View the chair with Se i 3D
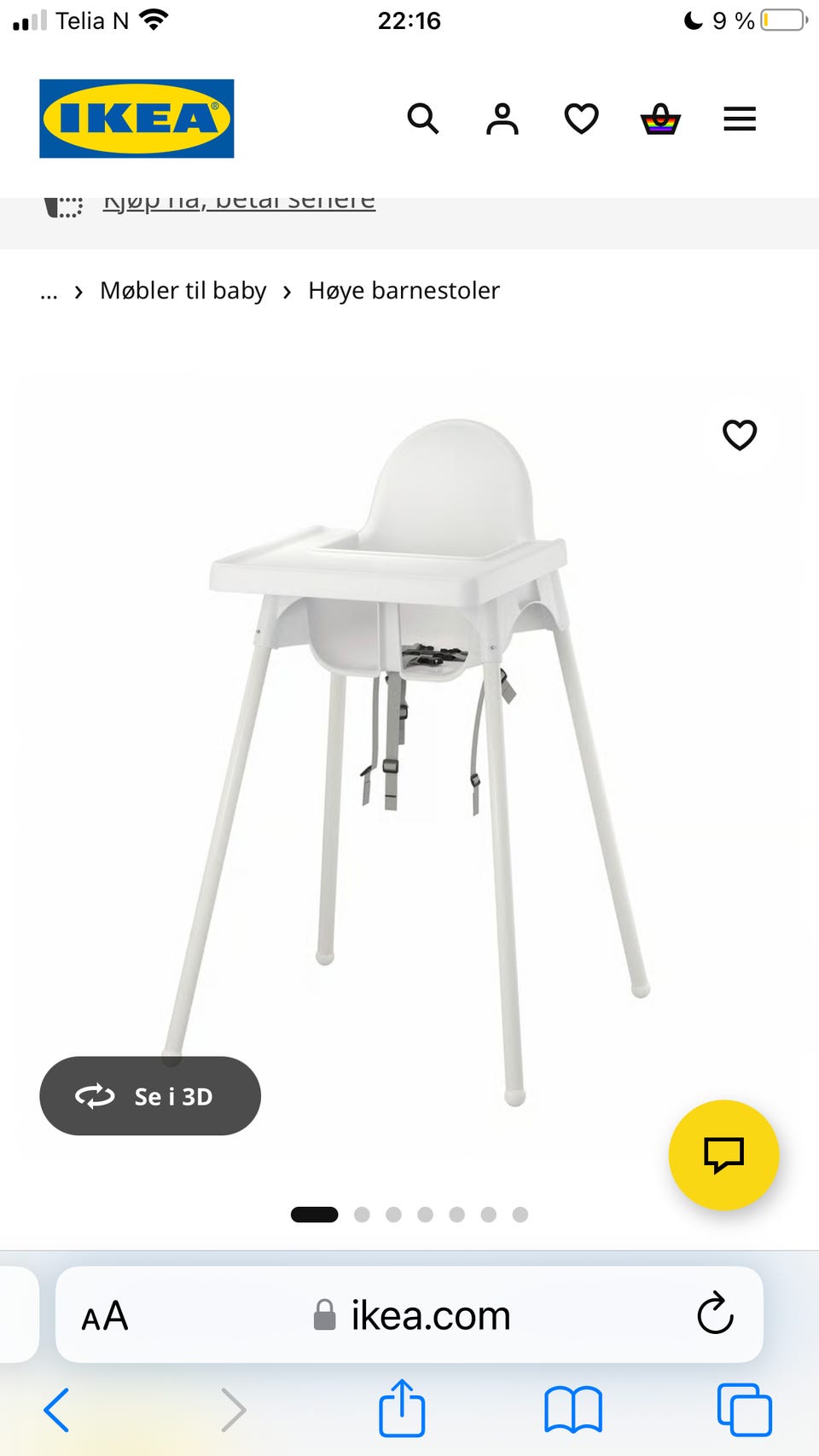This screenshot has width=819, height=1456. pos(150,1096)
